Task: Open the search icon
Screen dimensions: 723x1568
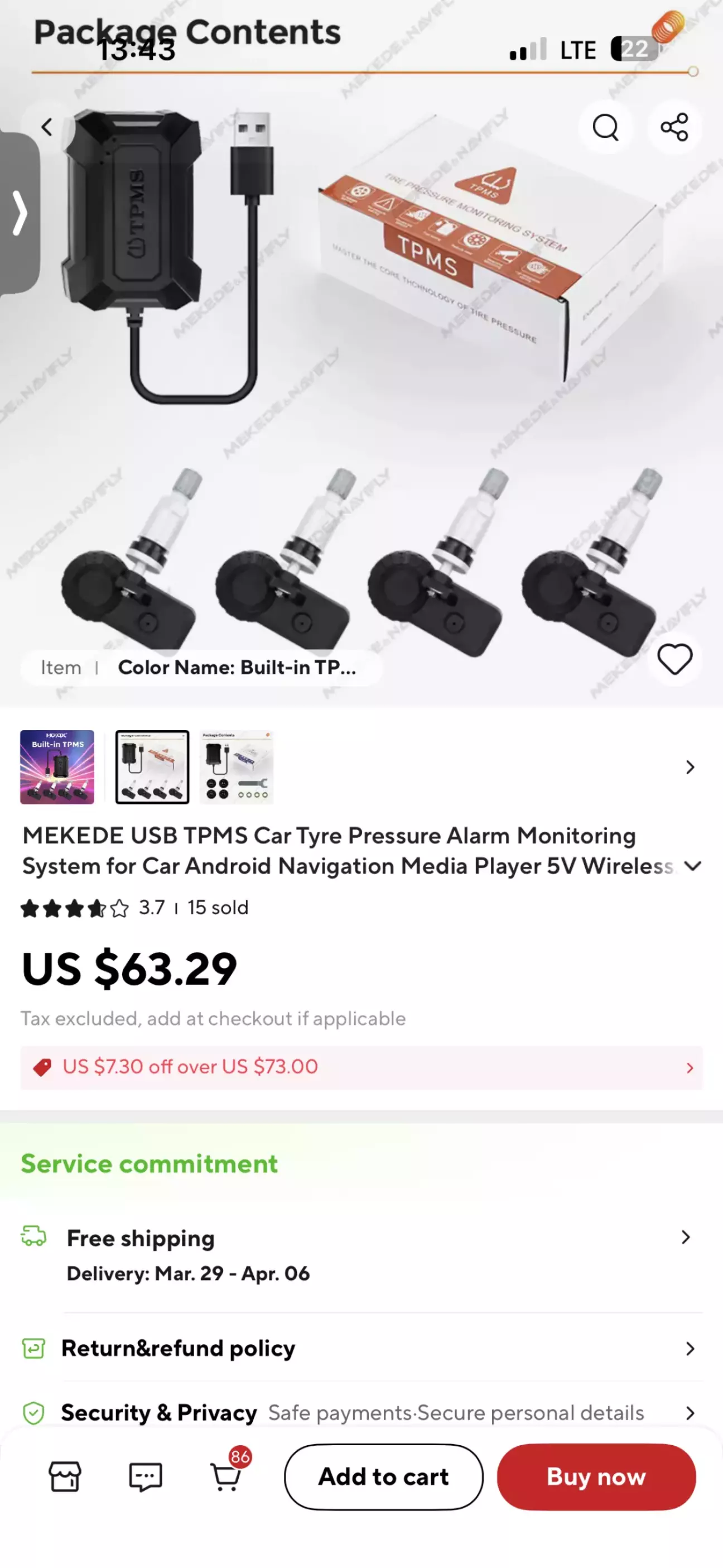Action: click(x=605, y=127)
